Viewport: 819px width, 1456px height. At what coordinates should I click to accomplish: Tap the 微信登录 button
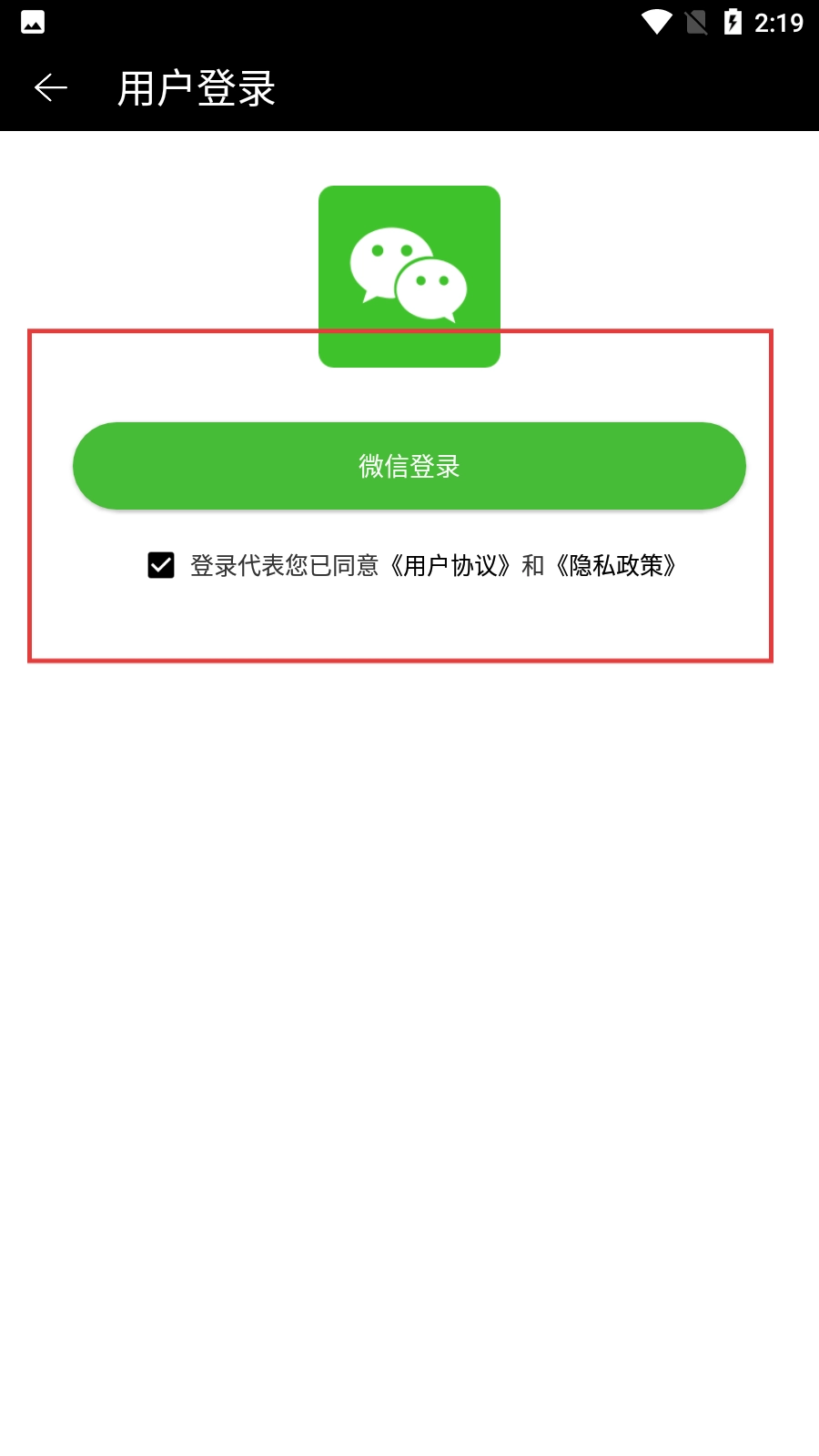click(409, 466)
